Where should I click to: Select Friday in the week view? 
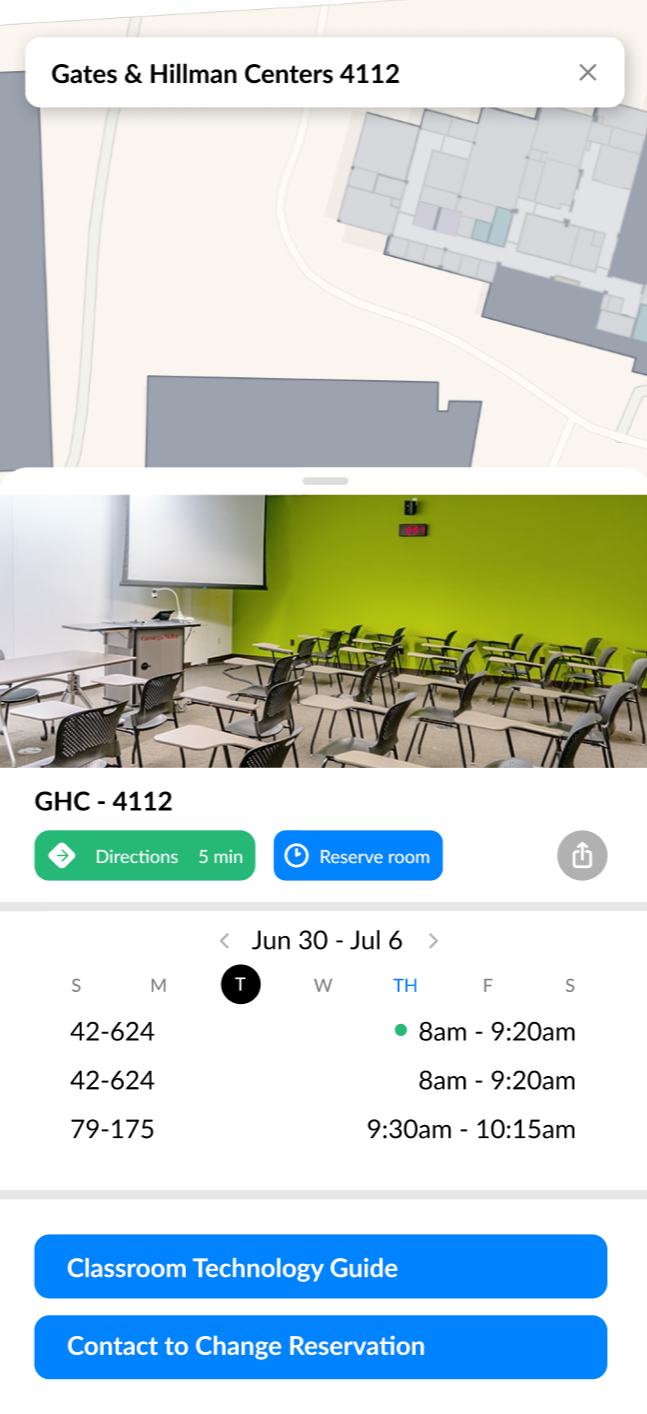pyautogui.click(x=488, y=985)
